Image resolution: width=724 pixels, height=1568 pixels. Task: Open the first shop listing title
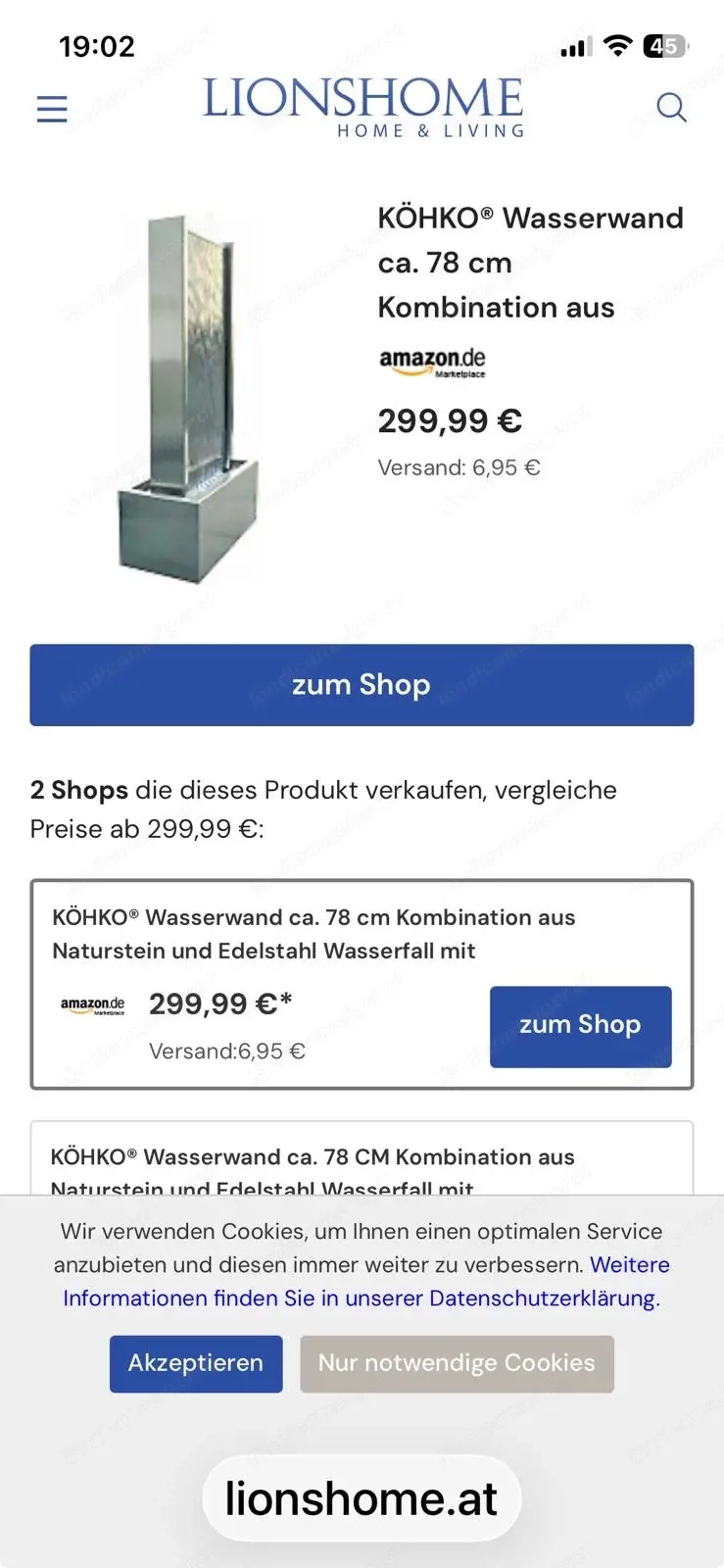tap(314, 933)
